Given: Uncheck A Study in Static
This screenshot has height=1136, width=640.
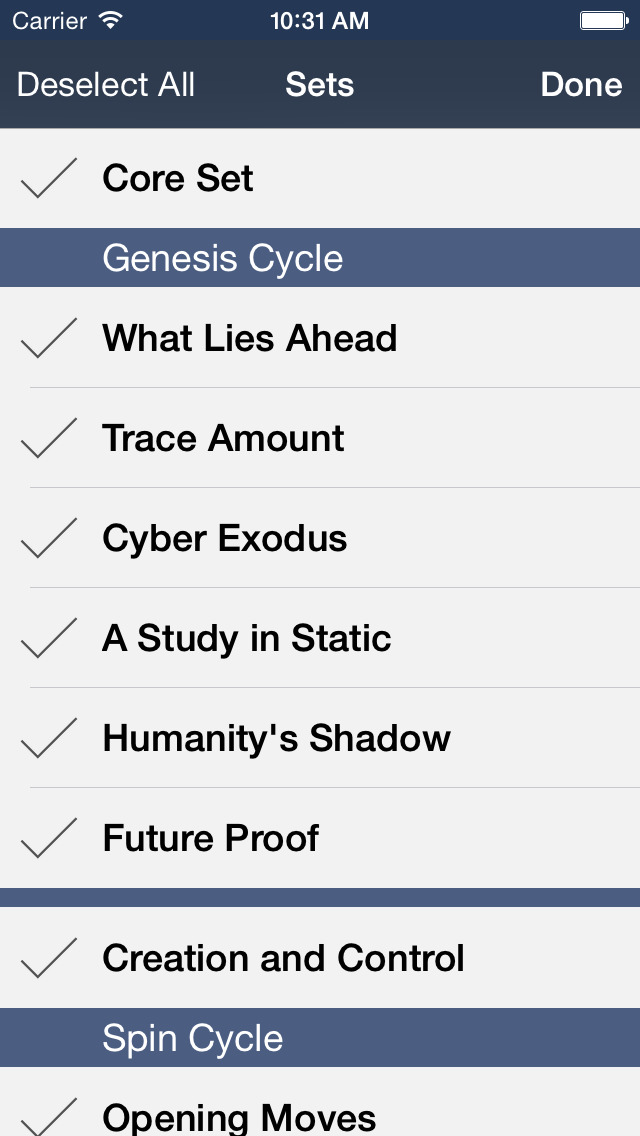Looking at the screenshot, I should click(320, 638).
